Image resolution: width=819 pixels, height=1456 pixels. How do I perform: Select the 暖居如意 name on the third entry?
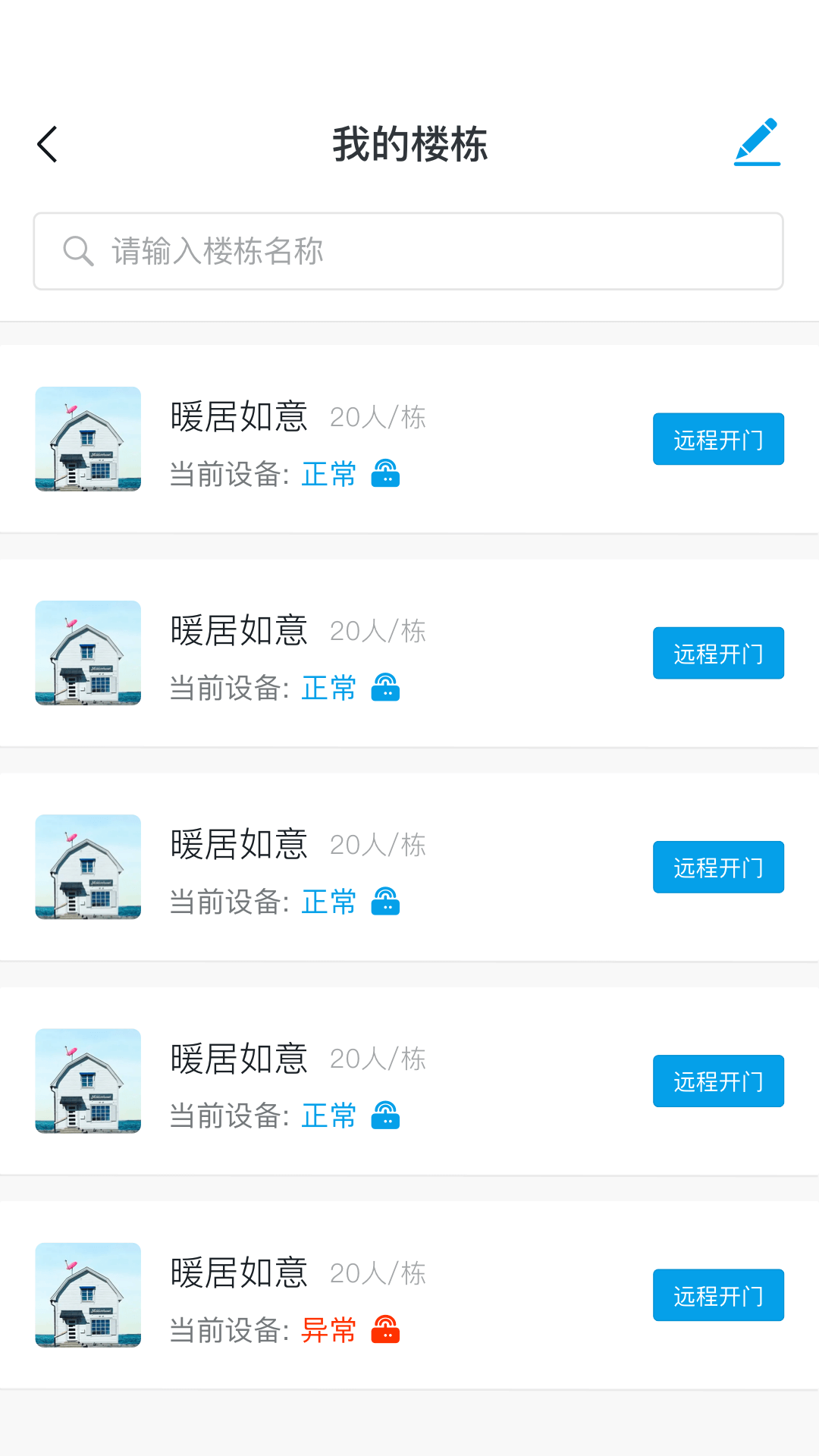237,844
